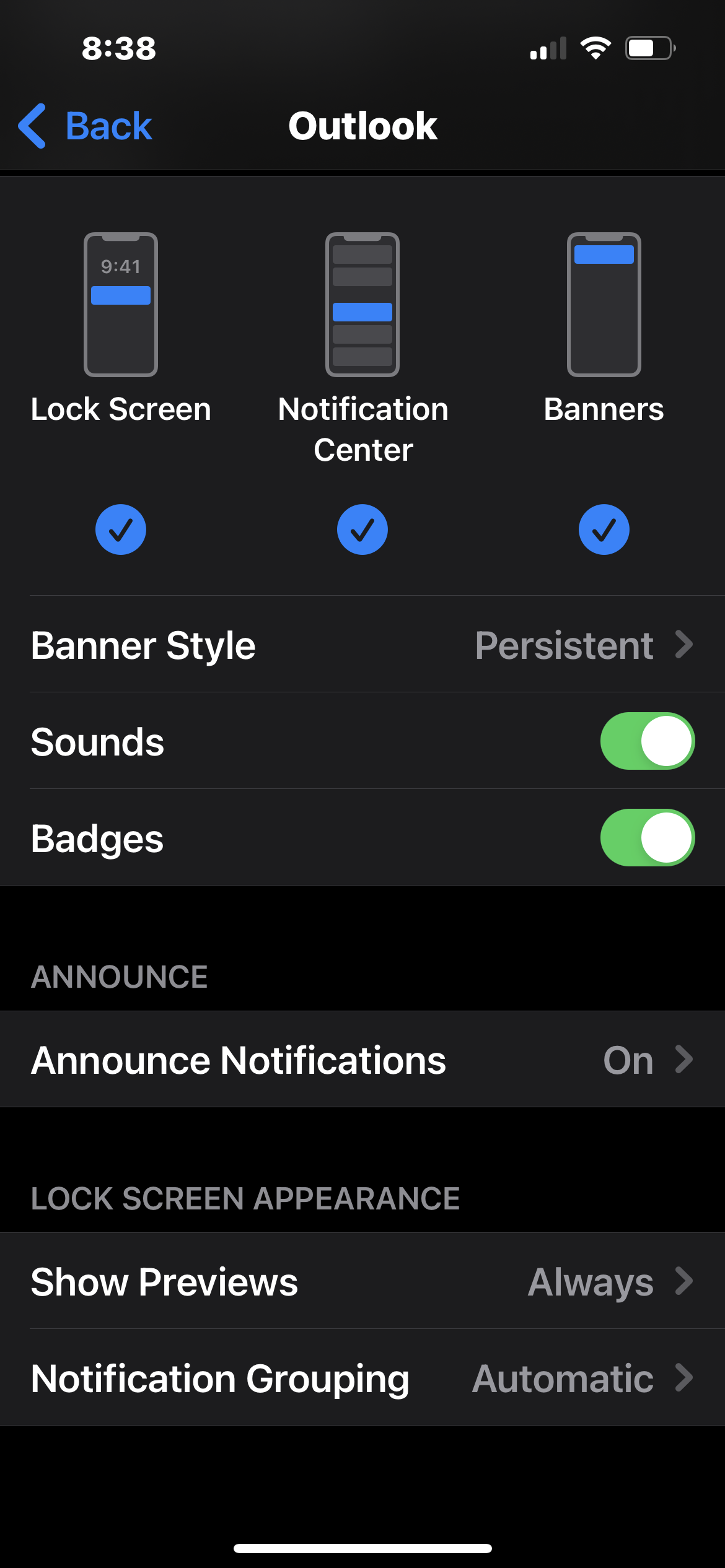725x1568 pixels.
Task: Uncheck Lock Screen alerts
Action: pos(121,529)
